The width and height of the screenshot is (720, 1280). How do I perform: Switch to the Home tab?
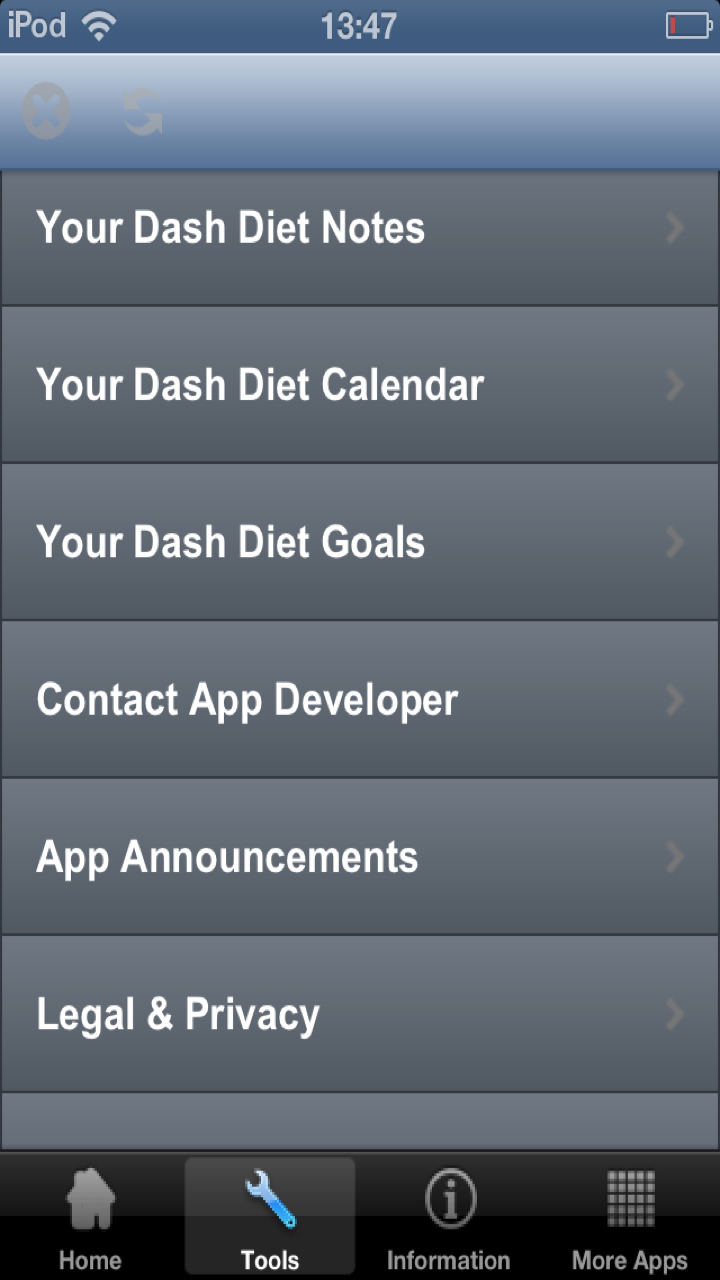tap(90, 1215)
